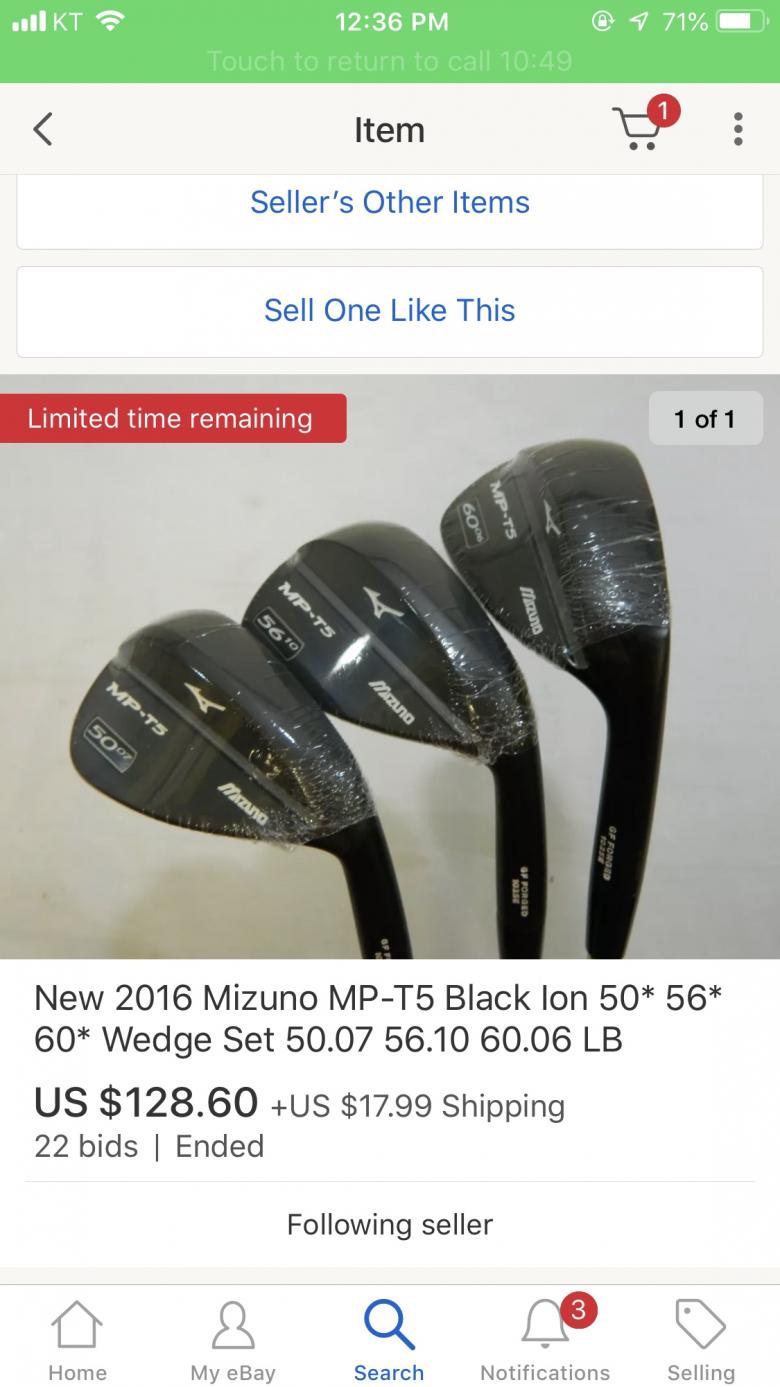Check the Notifications tab
Viewport: 780px width, 1387px height.
tap(545, 1340)
